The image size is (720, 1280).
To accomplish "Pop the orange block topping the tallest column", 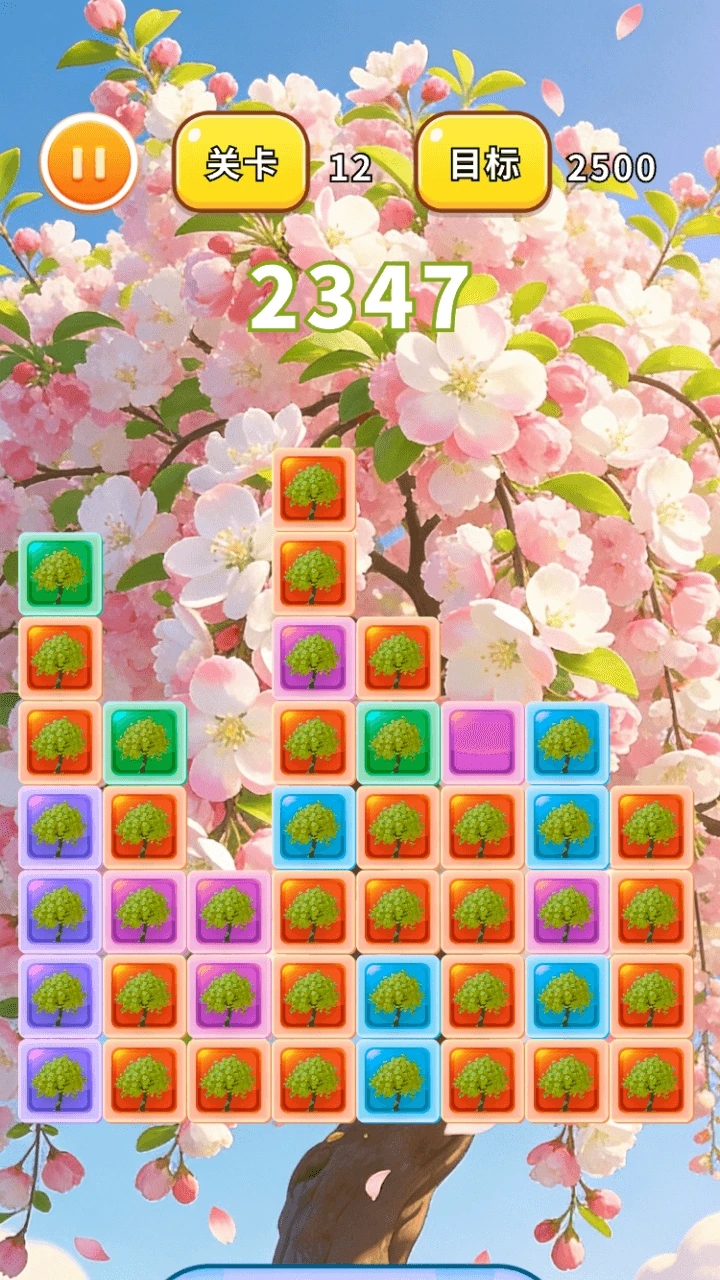I will [x=314, y=490].
